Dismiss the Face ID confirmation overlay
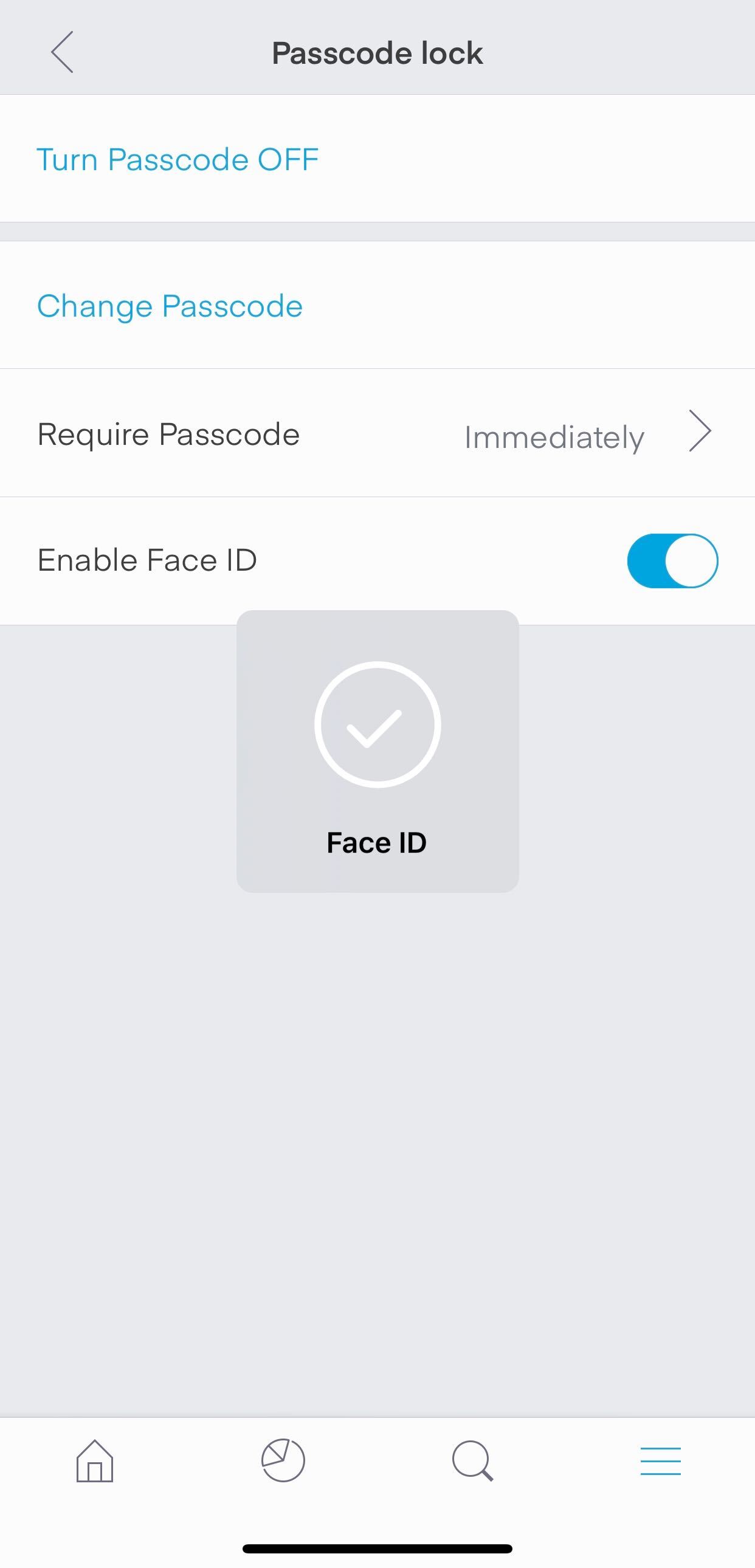The width and height of the screenshot is (755, 1568). (x=377, y=755)
